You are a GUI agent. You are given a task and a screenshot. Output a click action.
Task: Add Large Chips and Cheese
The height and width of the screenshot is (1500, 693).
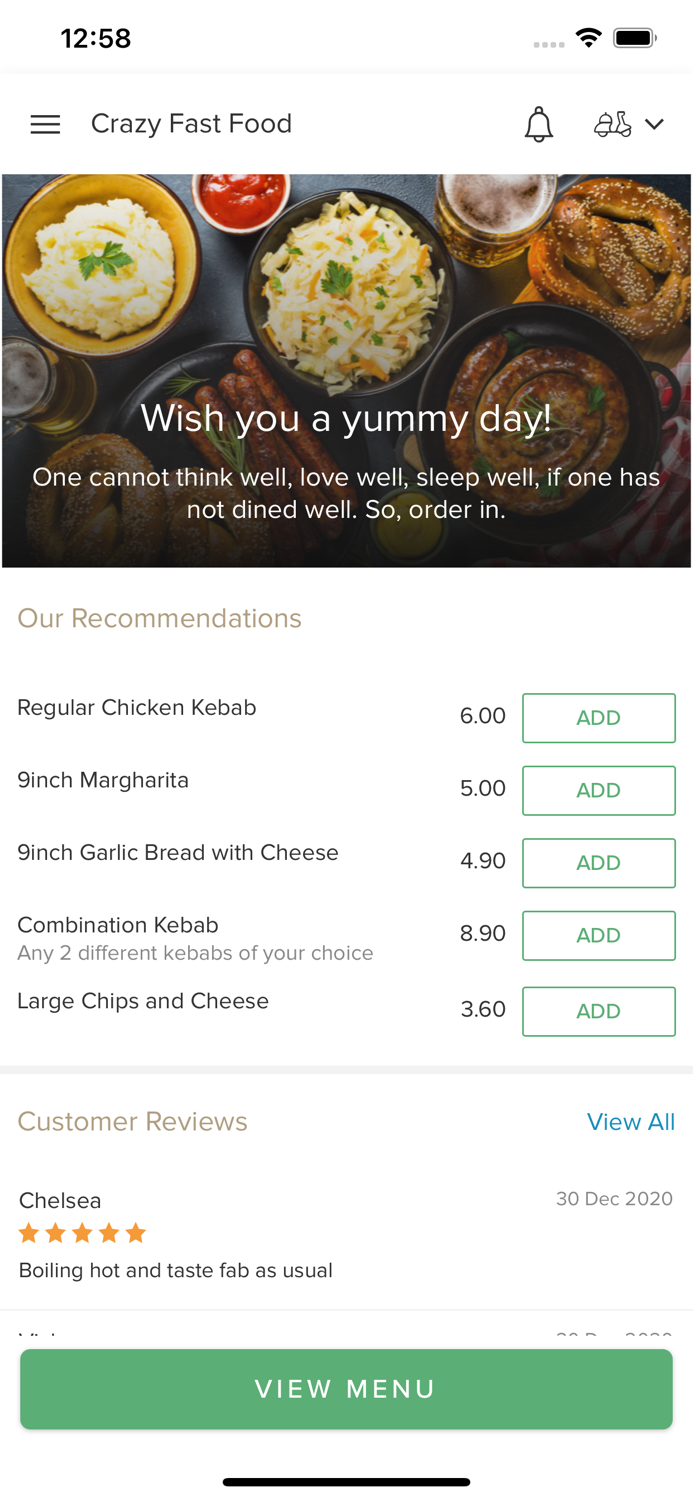coord(598,1011)
